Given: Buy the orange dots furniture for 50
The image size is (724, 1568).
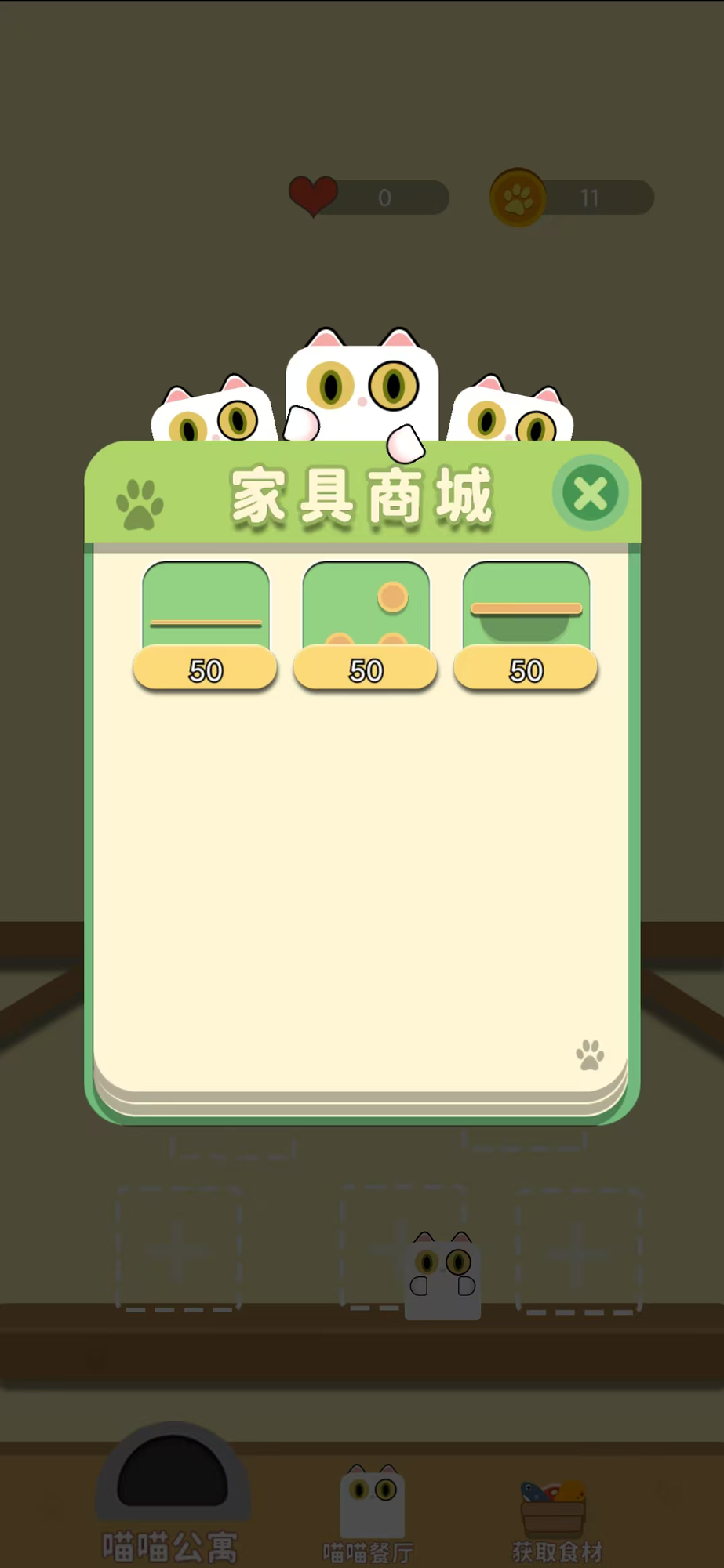Looking at the screenshot, I should pos(366,670).
